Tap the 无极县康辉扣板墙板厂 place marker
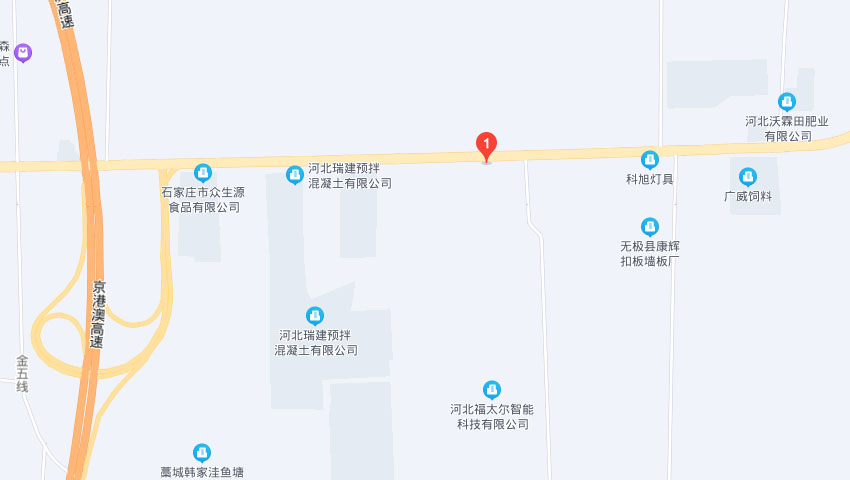850x480 pixels. pos(650,227)
